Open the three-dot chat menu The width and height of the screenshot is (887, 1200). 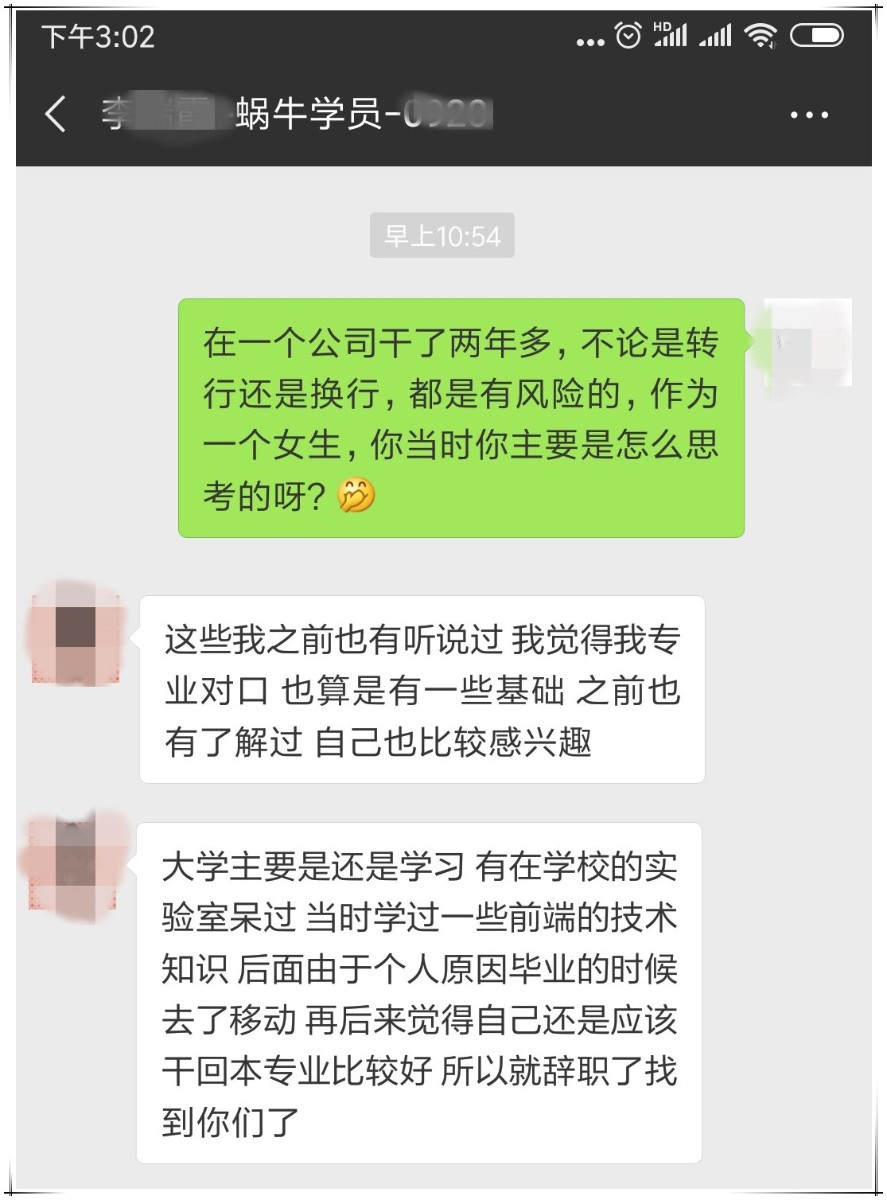point(809,115)
